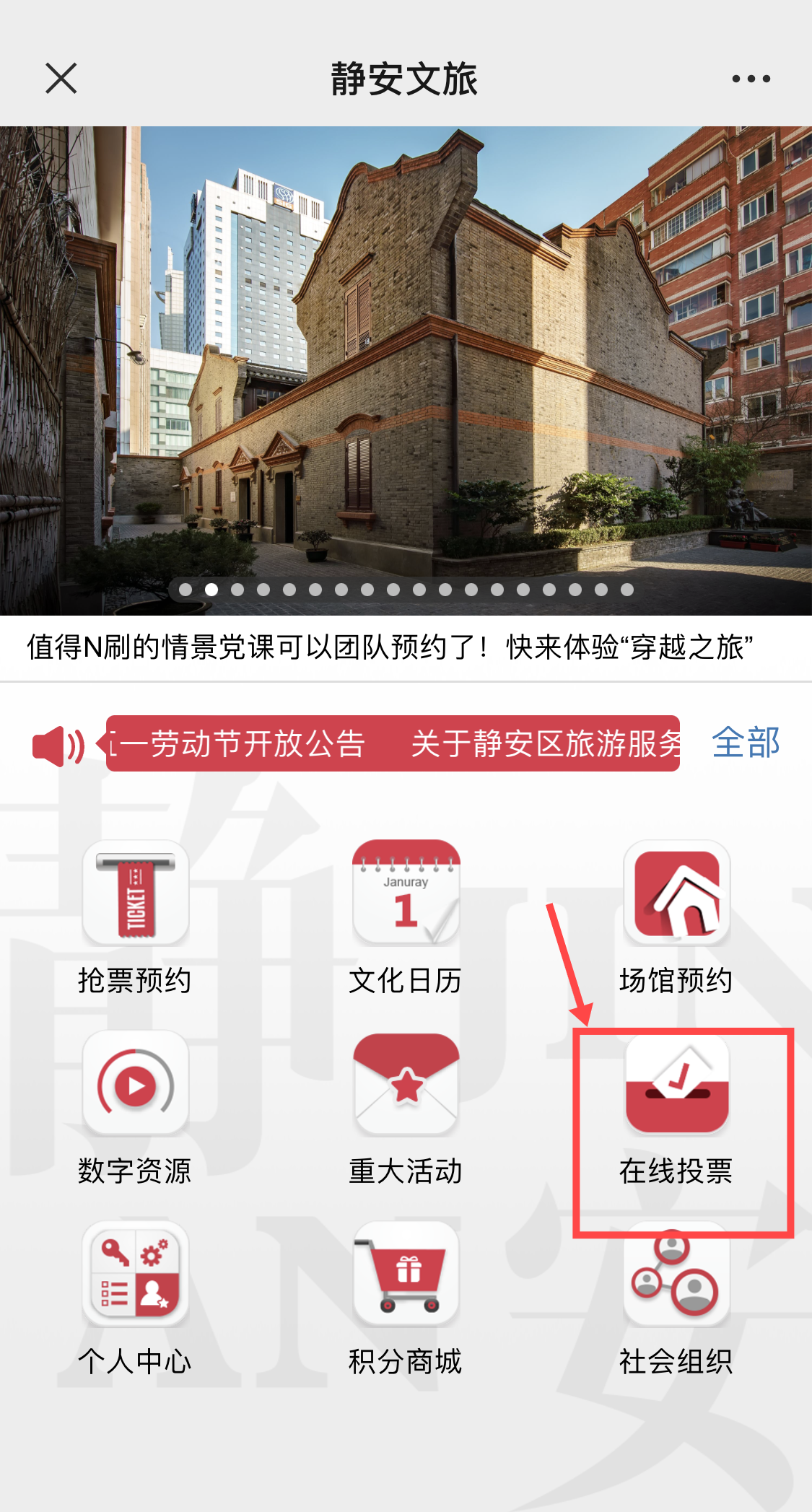Viewport: 812px width, 1512px height.
Task: Close the 静安文旅 page
Action: (x=61, y=79)
